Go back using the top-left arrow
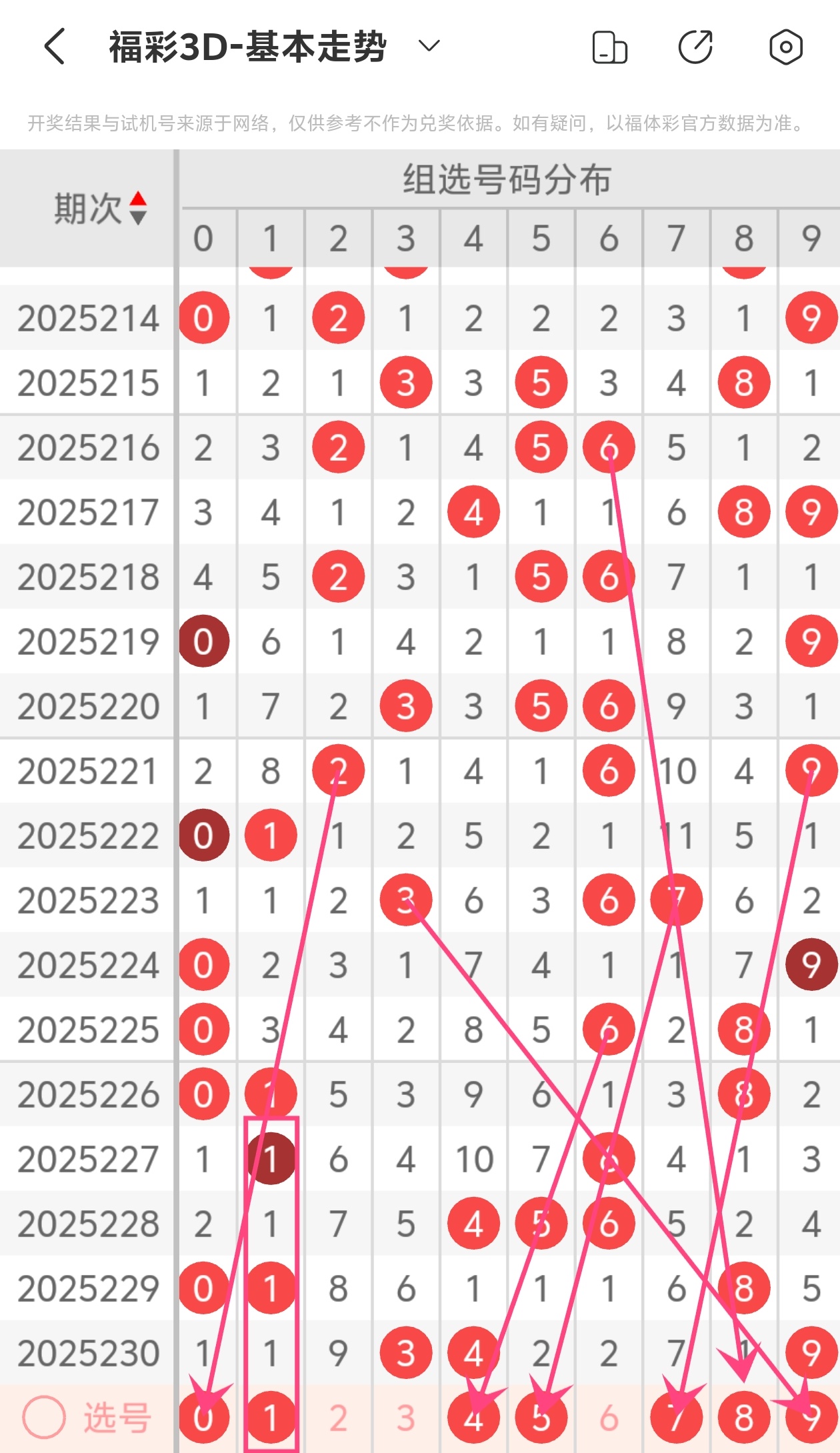This screenshot has width=840, height=1453. [x=55, y=47]
